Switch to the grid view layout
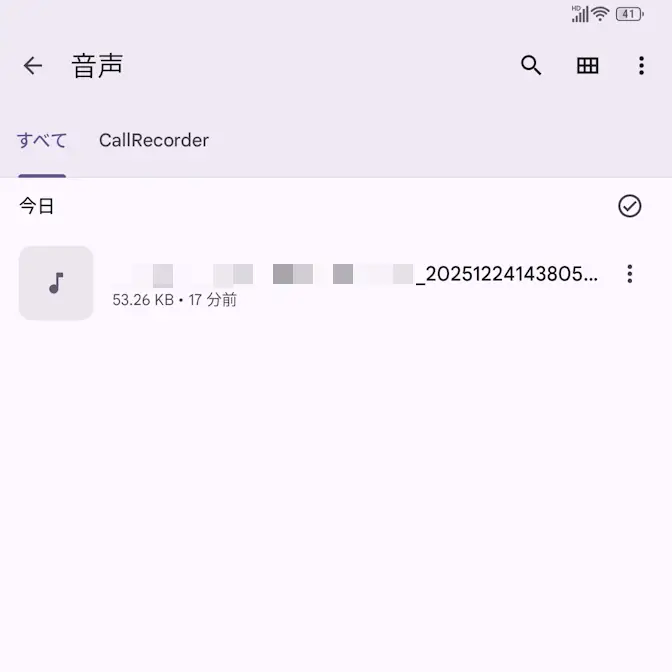This screenshot has width=672, height=672. click(588, 66)
